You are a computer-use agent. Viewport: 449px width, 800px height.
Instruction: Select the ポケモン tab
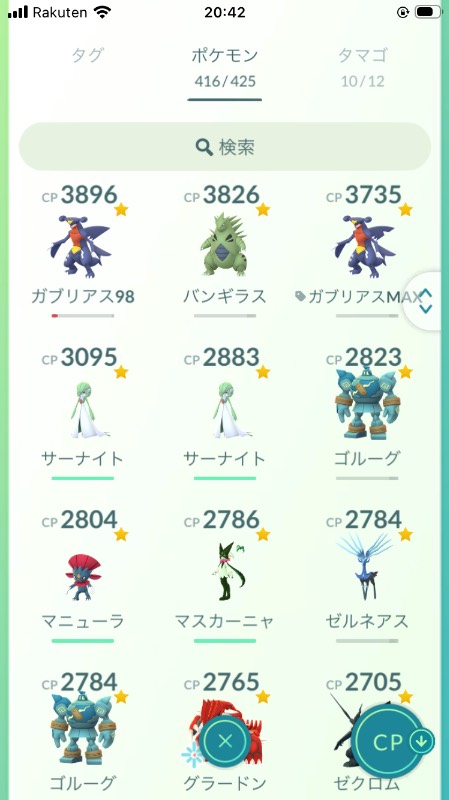coord(224,66)
